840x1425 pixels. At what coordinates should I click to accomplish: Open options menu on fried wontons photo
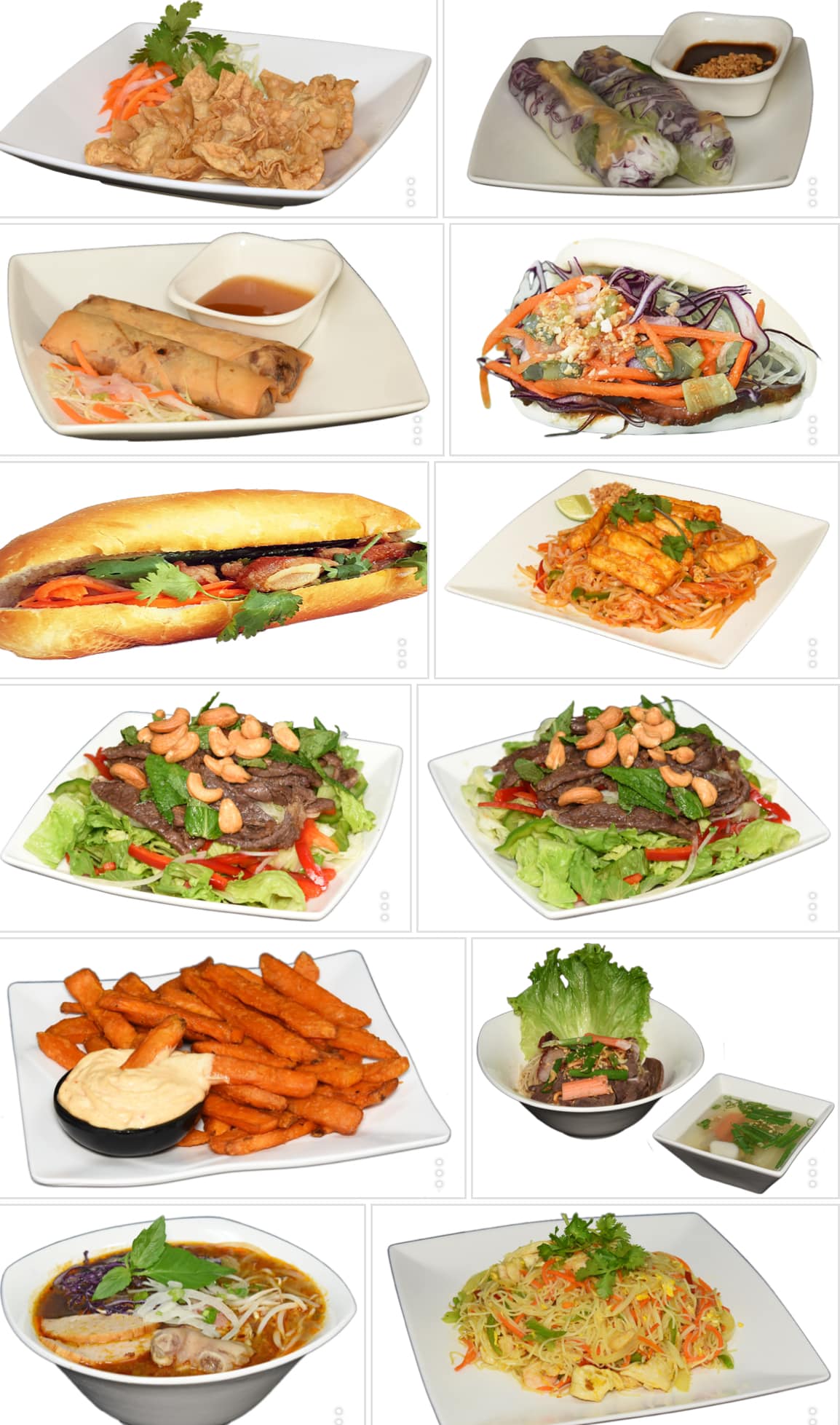point(411,192)
